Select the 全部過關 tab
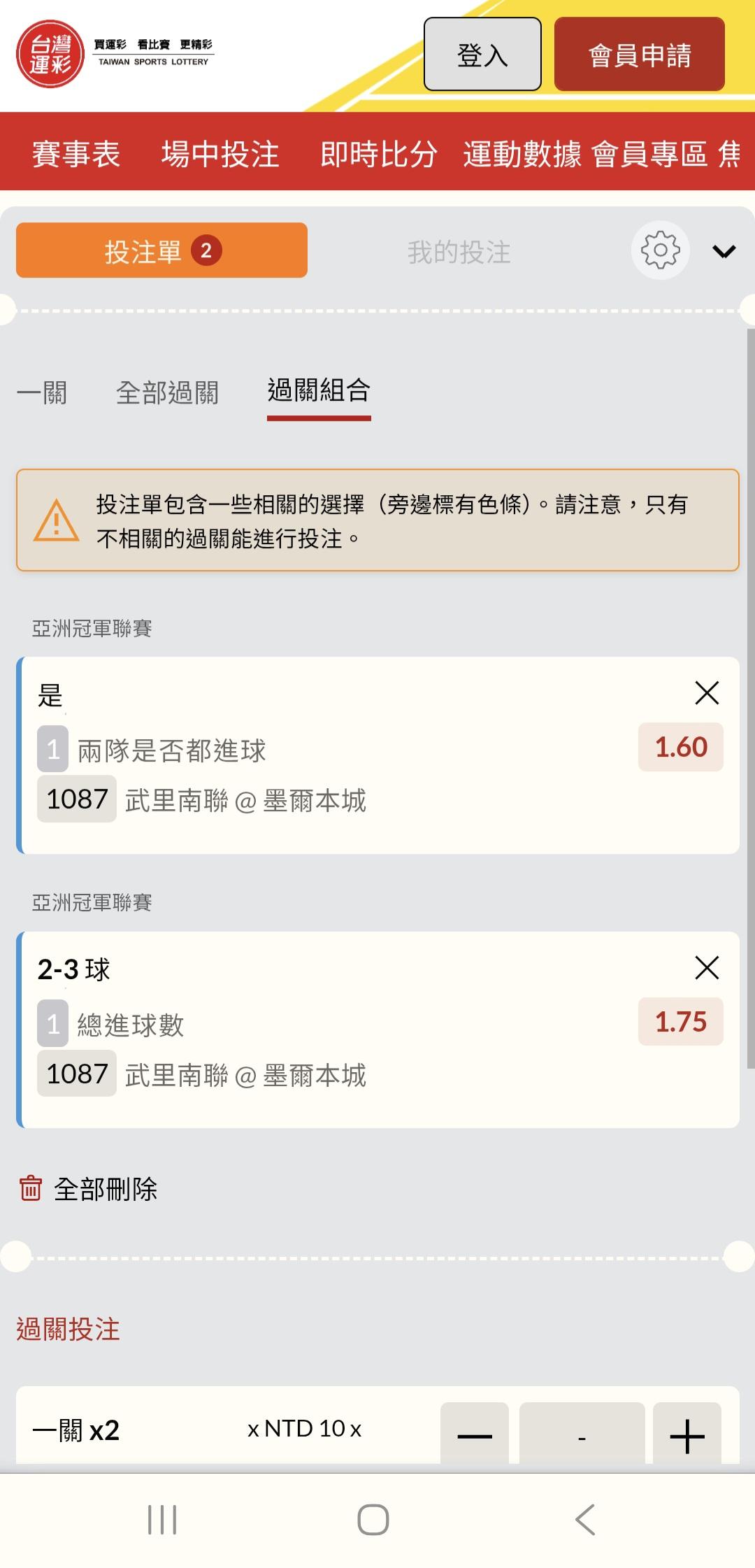Image resolution: width=755 pixels, height=1568 pixels. (x=167, y=392)
